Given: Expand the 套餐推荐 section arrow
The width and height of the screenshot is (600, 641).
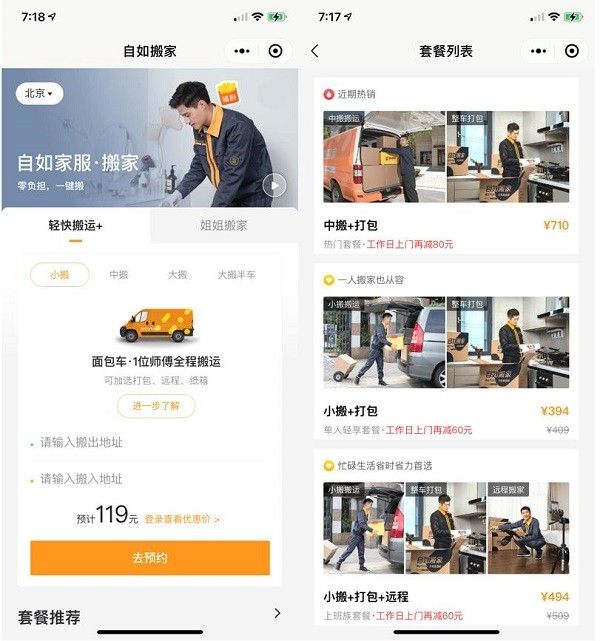Looking at the screenshot, I should pos(277,613).
